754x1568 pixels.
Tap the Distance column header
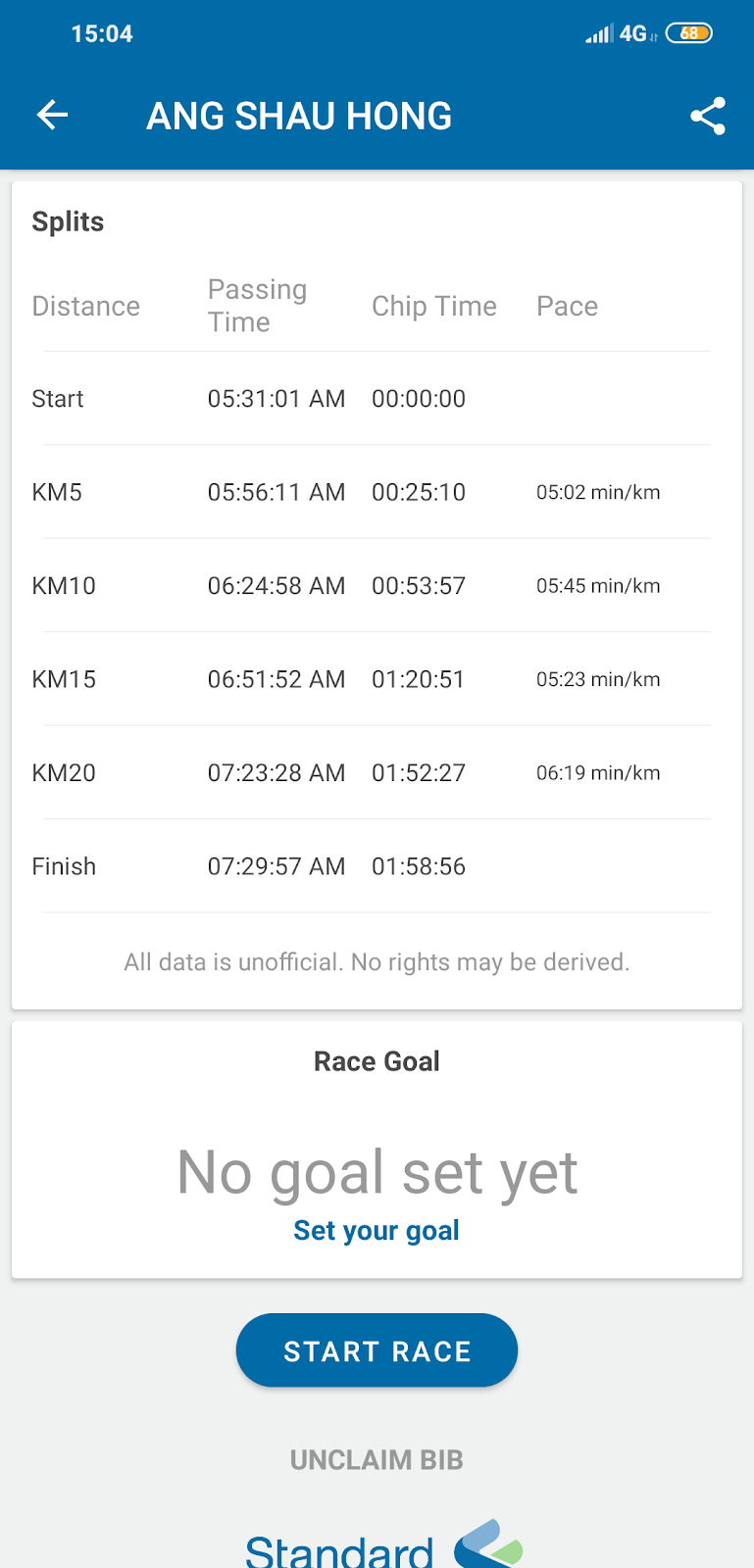pos(85,306)
